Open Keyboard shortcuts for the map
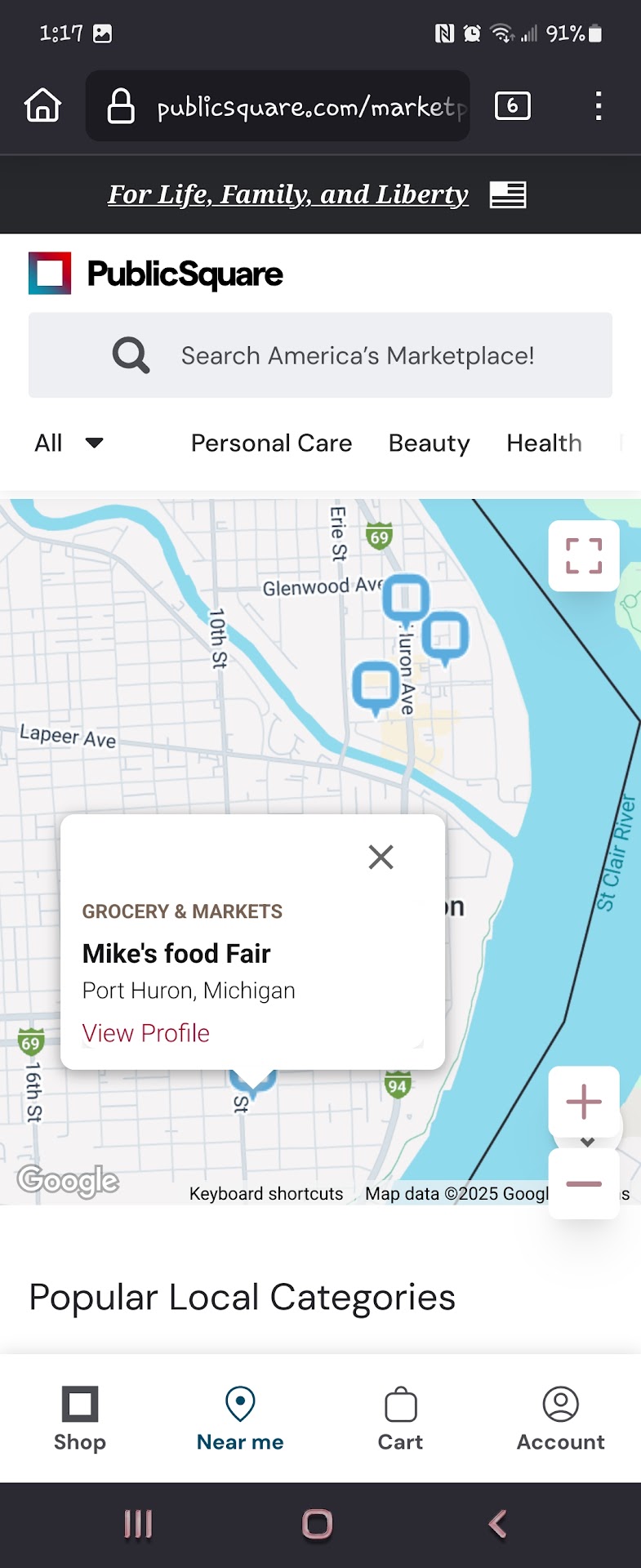Image resolution: width=641 pixels, height=1568 pixels. [x=266, y=1194]
